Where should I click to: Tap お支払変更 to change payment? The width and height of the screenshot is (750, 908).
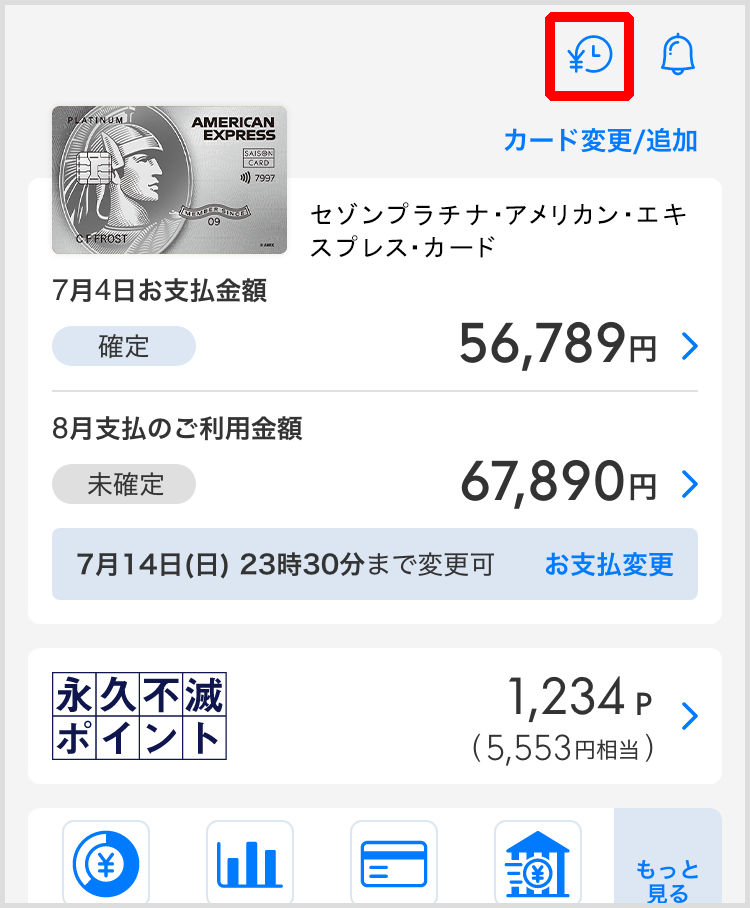pyautogui.click(x=608, y=564)
